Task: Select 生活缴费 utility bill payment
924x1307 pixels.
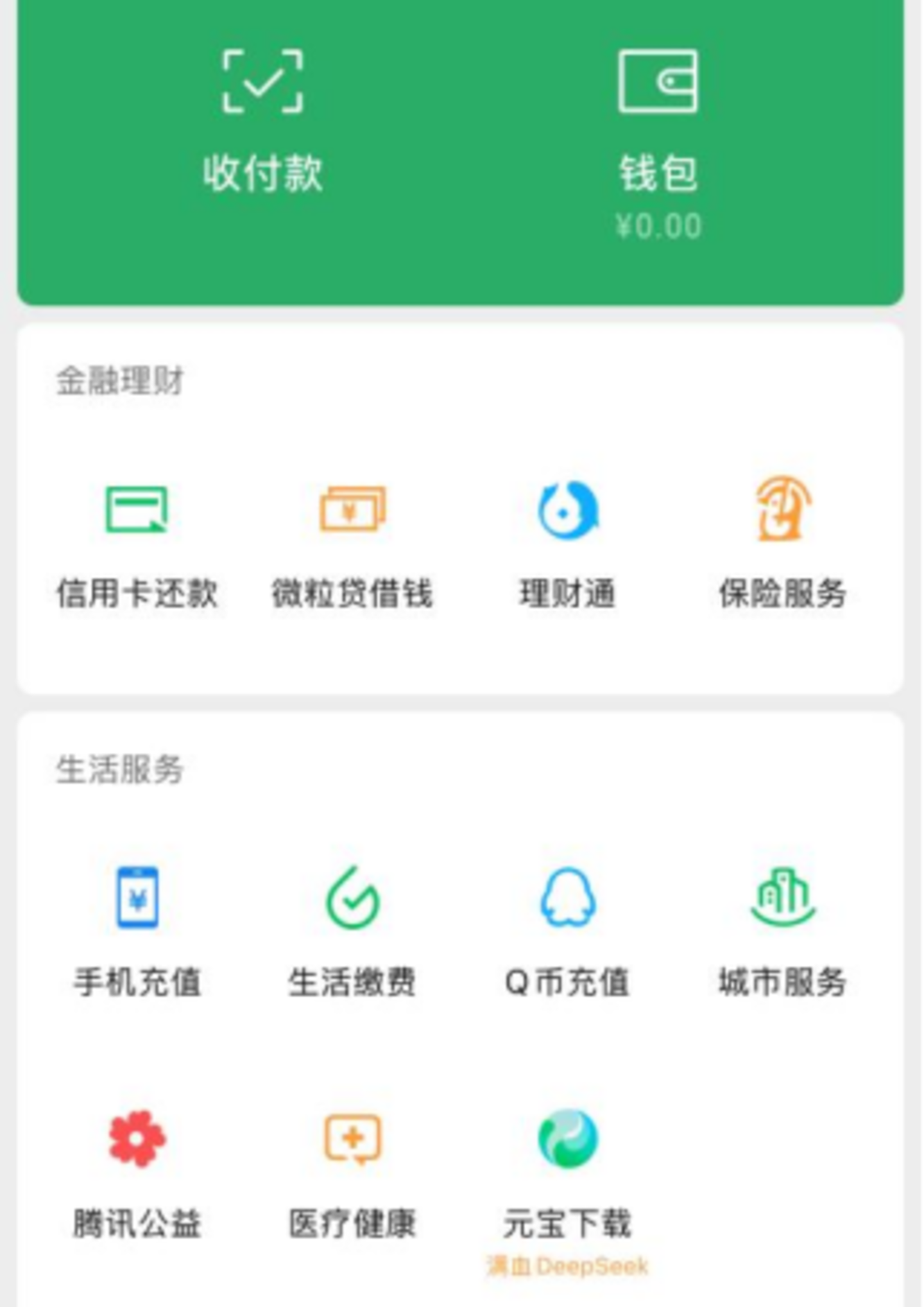Action: [352, 931]
